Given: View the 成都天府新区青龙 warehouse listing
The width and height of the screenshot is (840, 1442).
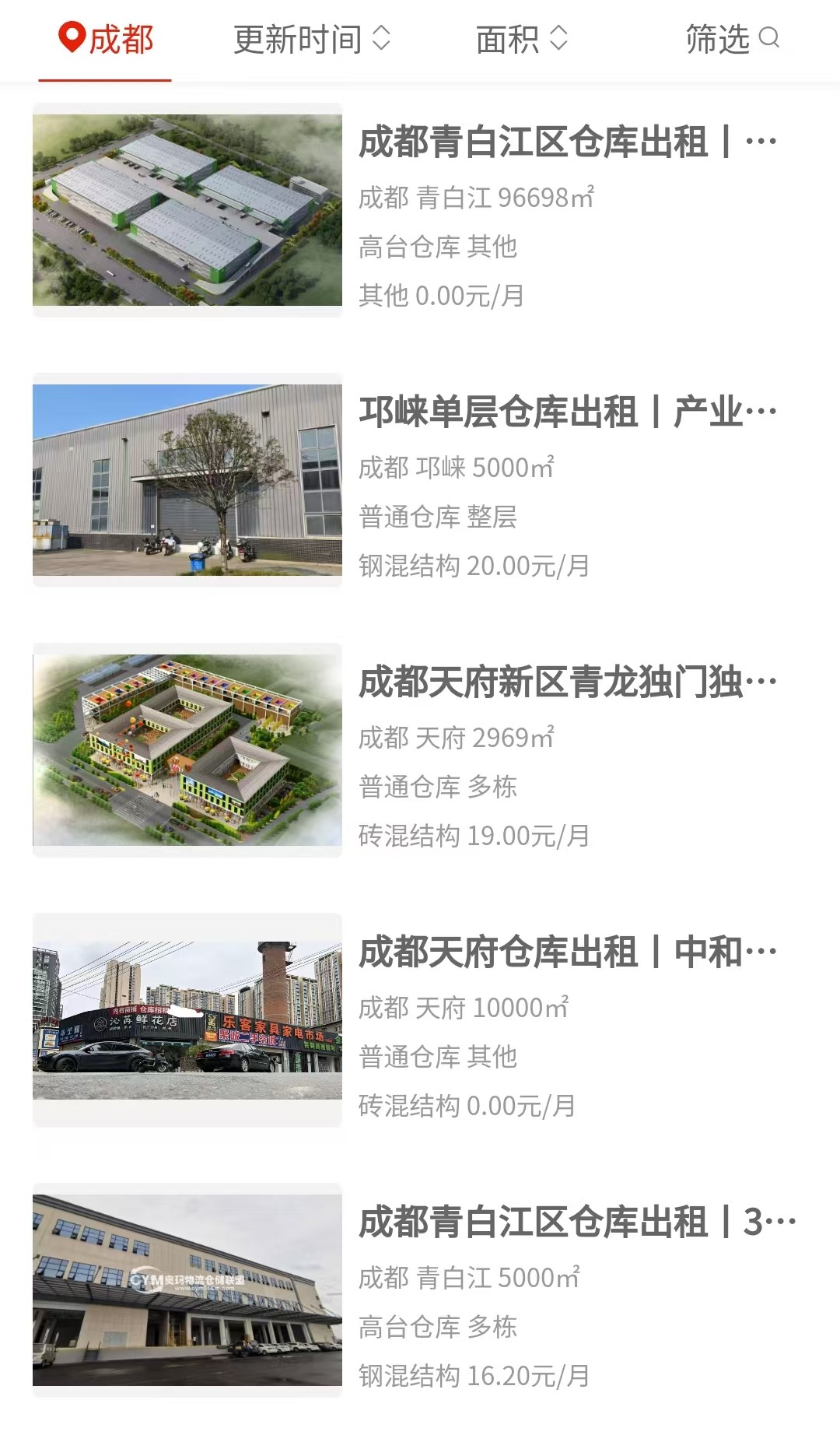Looking at the screenshot, I should pos(420,750).
